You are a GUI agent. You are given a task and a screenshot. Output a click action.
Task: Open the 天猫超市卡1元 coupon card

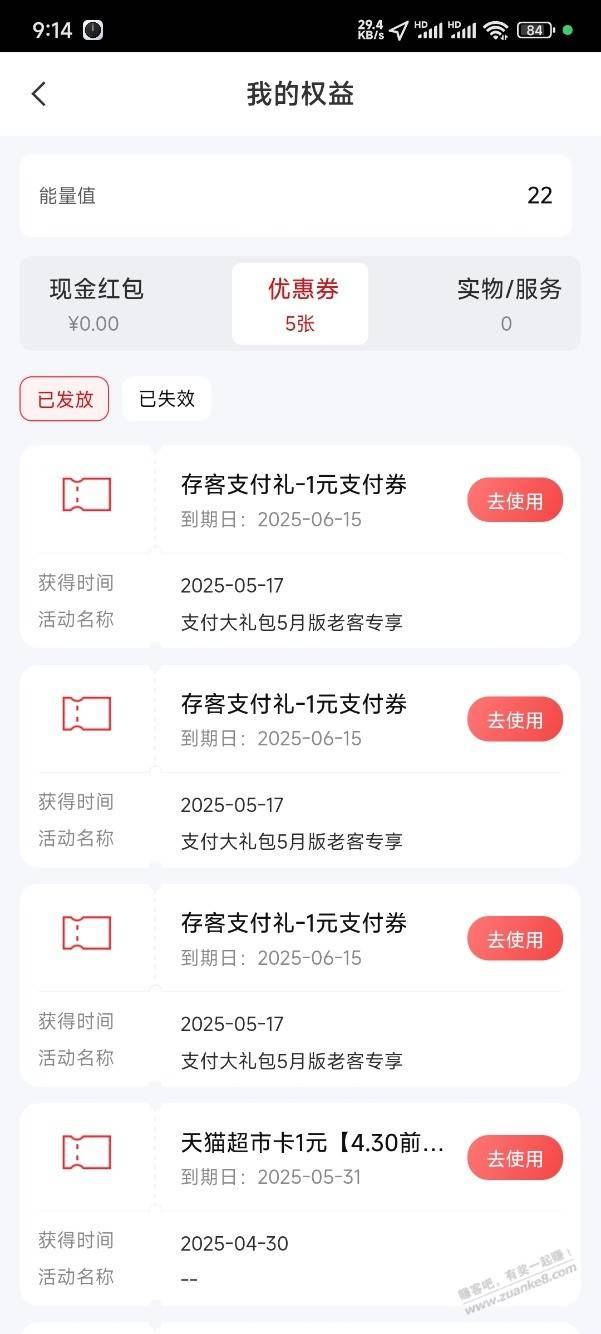[x=300, y=1204]
